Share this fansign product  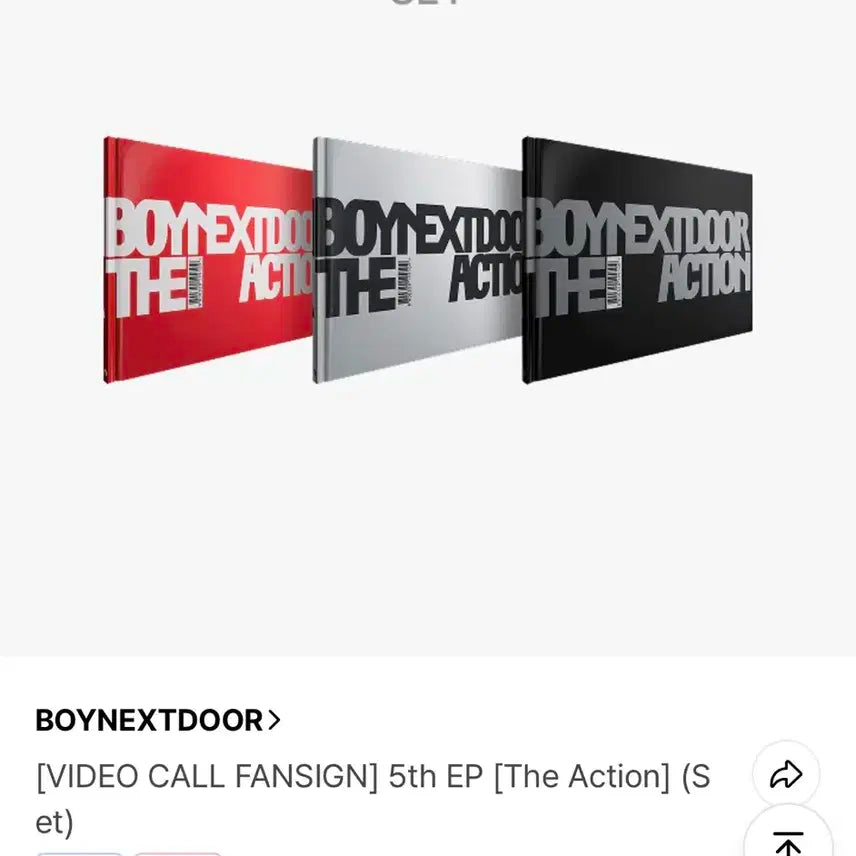[x=786, y=774]
